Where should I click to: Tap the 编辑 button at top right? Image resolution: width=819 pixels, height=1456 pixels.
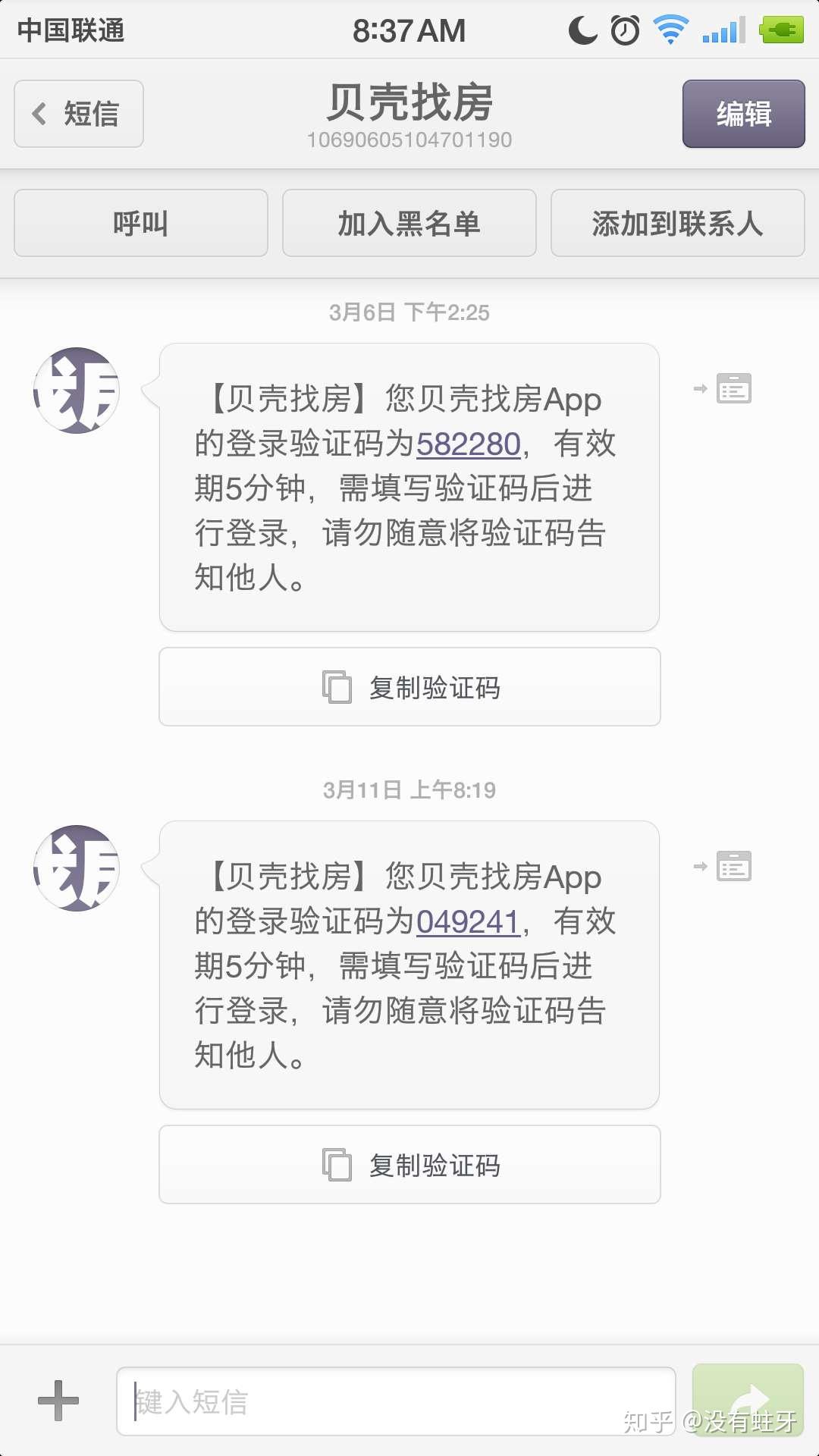743,114
